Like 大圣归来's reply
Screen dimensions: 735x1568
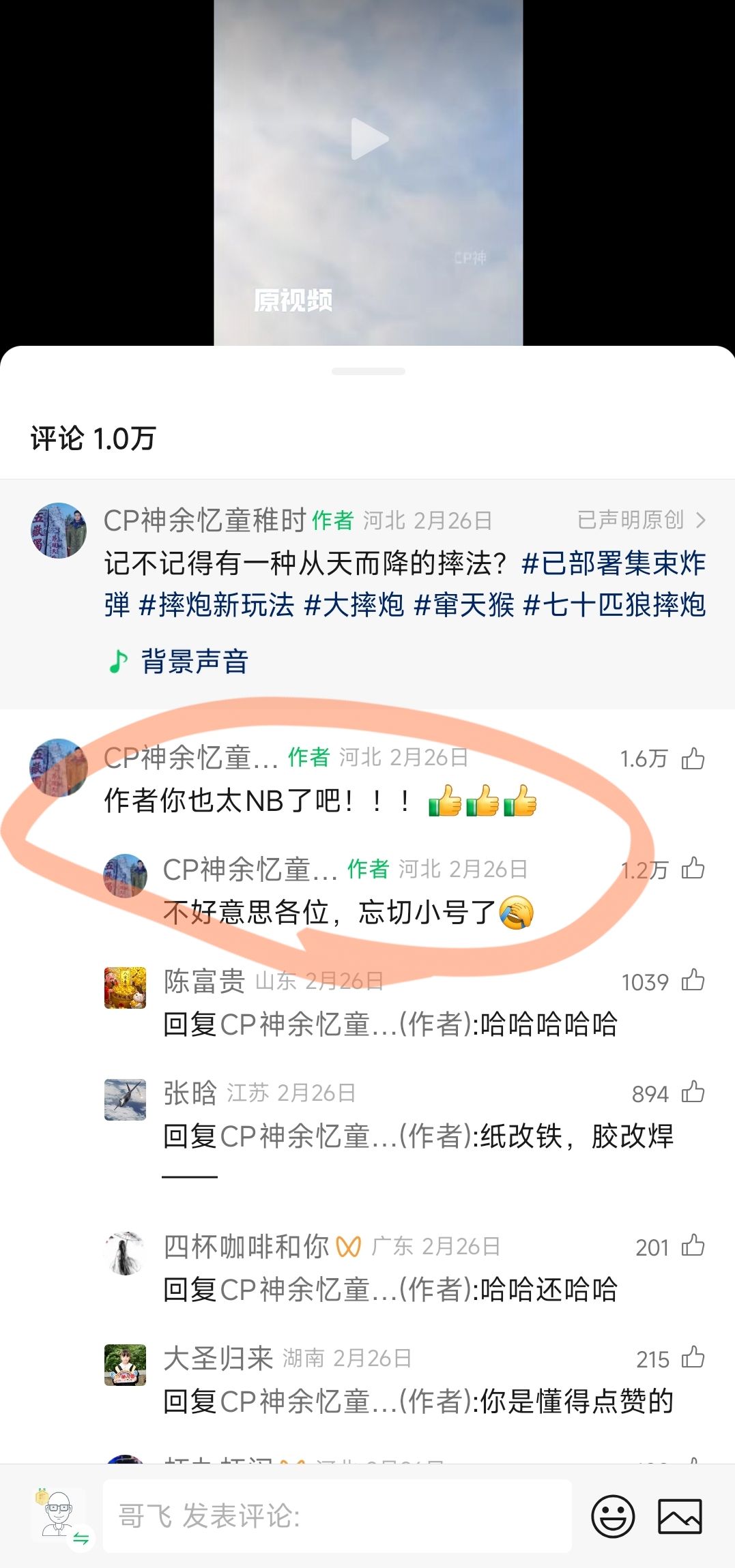click(x=693, y=1358)
